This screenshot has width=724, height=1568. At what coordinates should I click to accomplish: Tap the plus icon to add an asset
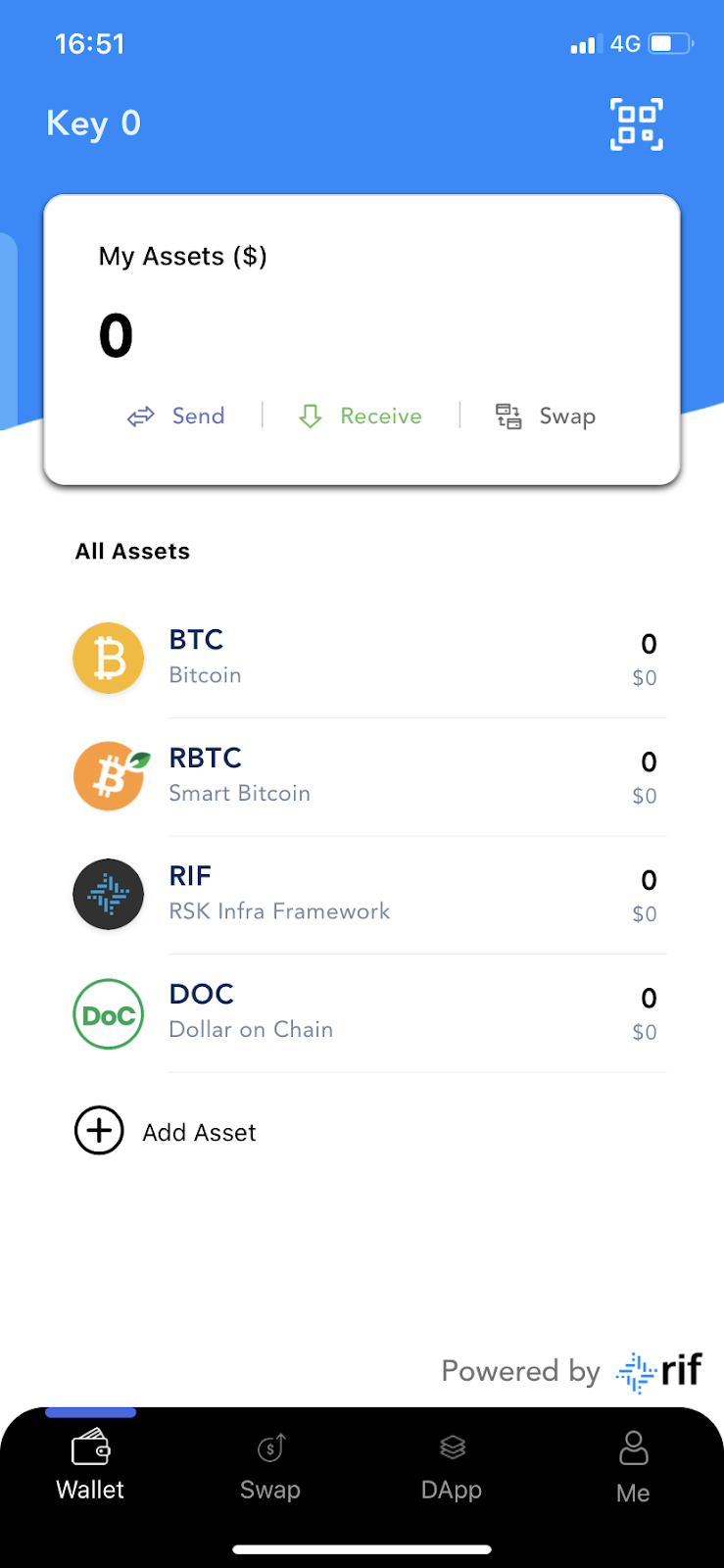tap(98, 1131)
